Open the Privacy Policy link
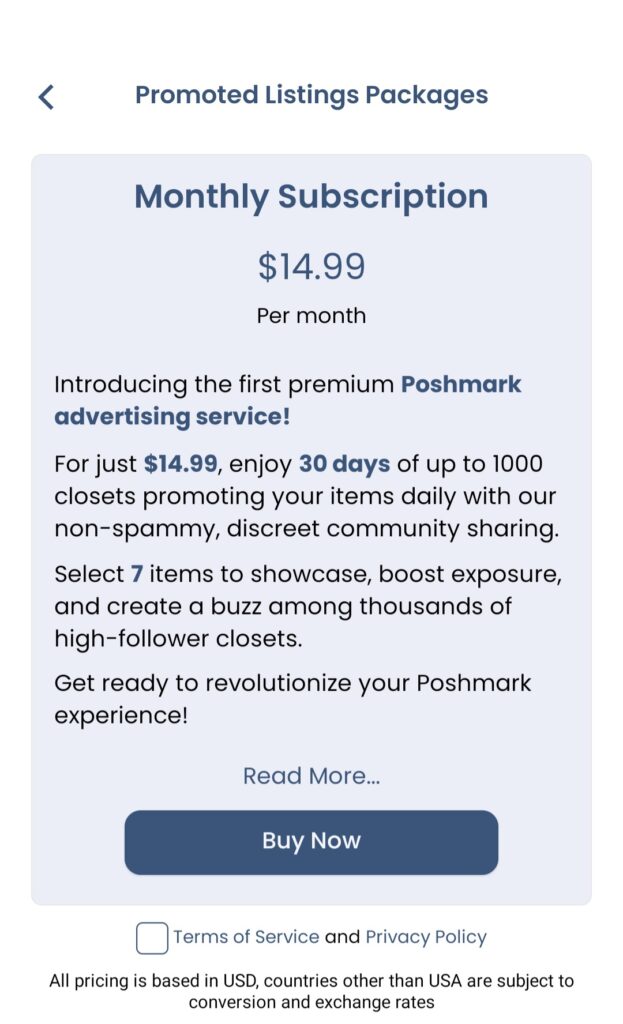623x1024 pixels. (x=426, y=937)
